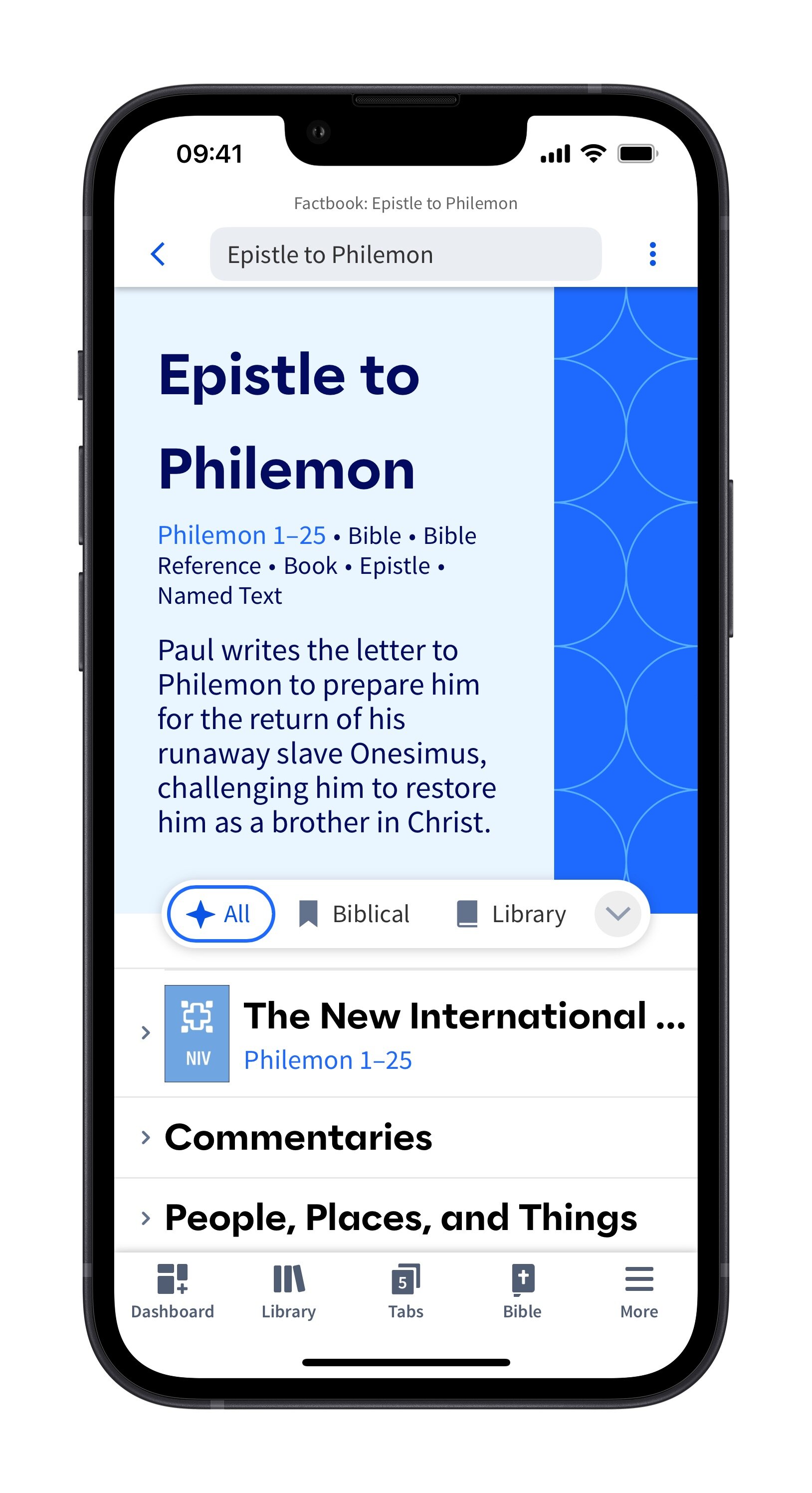Switch to the Library filter chip
Screen dimensions: 812x1493
tap(511, 914)
